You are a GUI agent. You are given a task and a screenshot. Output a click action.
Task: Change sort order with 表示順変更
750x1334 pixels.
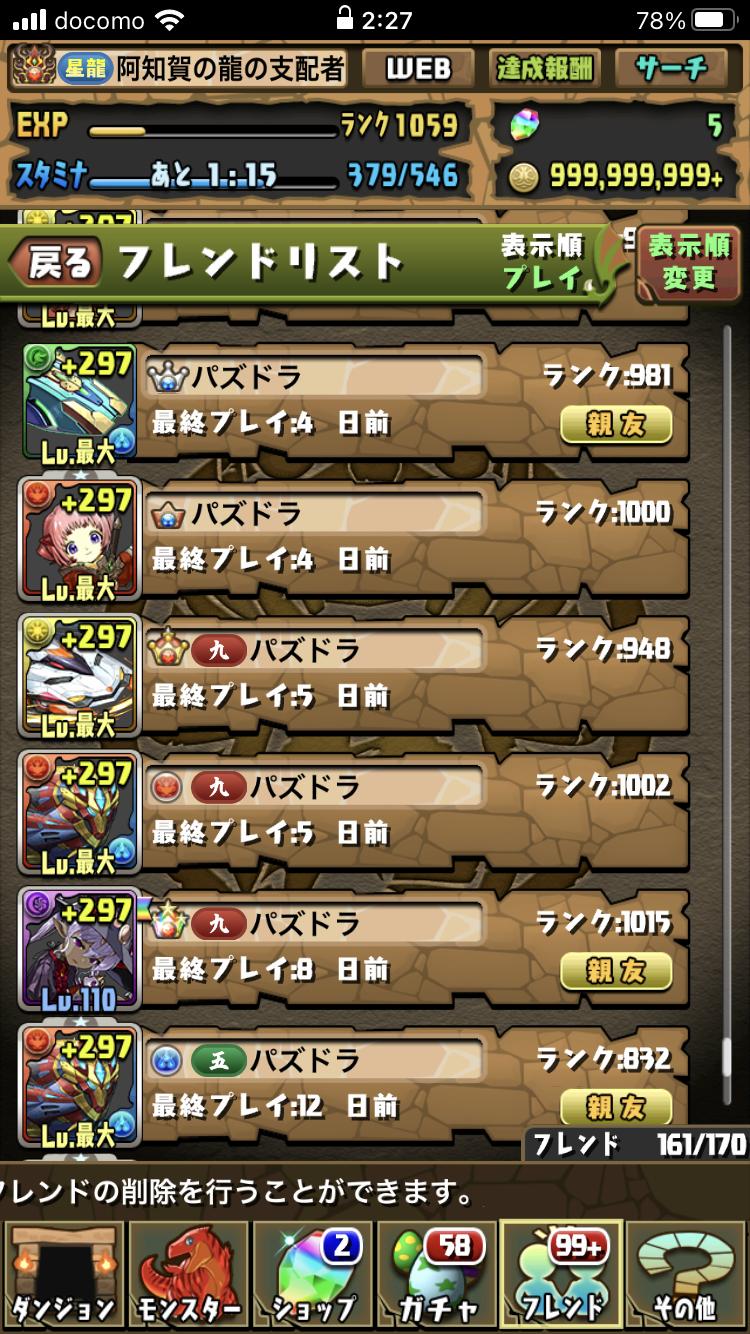(x=689, y=264)
